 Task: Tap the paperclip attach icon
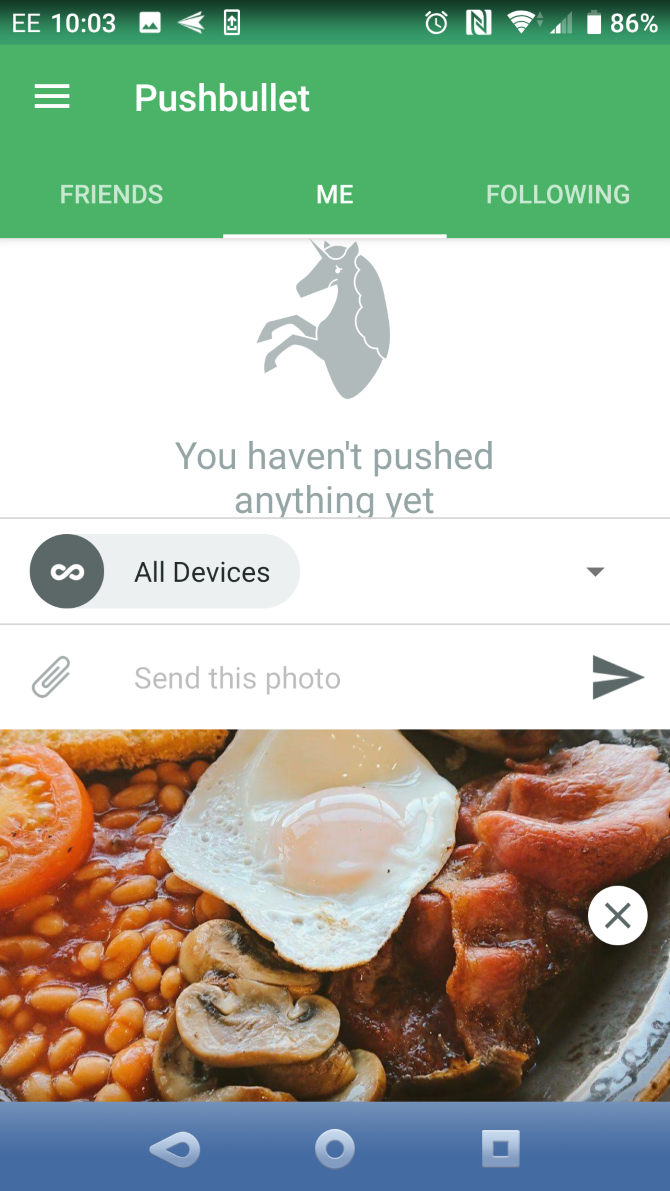[51, 677]
